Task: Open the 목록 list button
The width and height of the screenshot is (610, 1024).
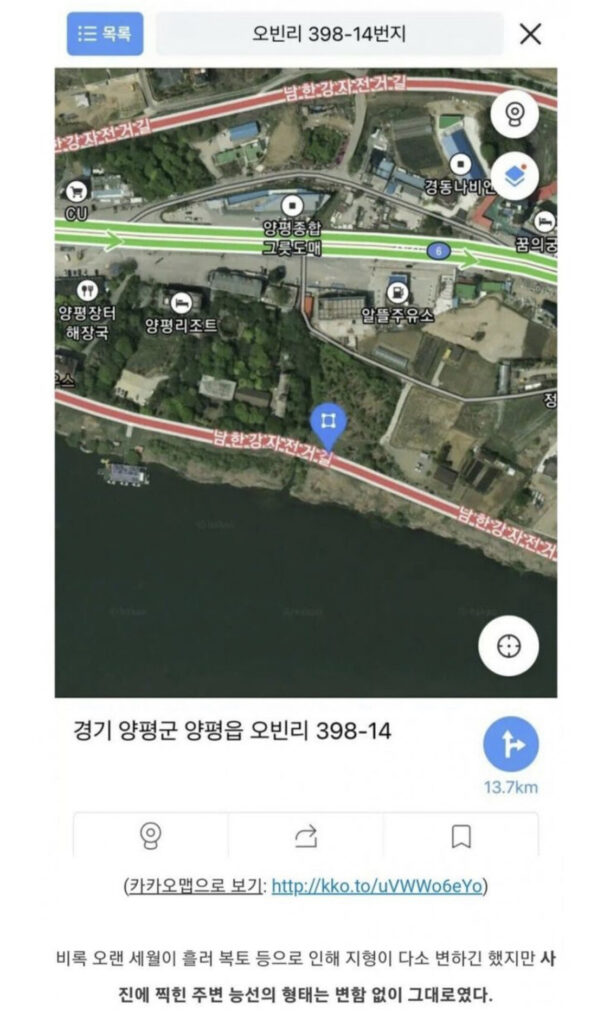Action: (x=105, y=33)
